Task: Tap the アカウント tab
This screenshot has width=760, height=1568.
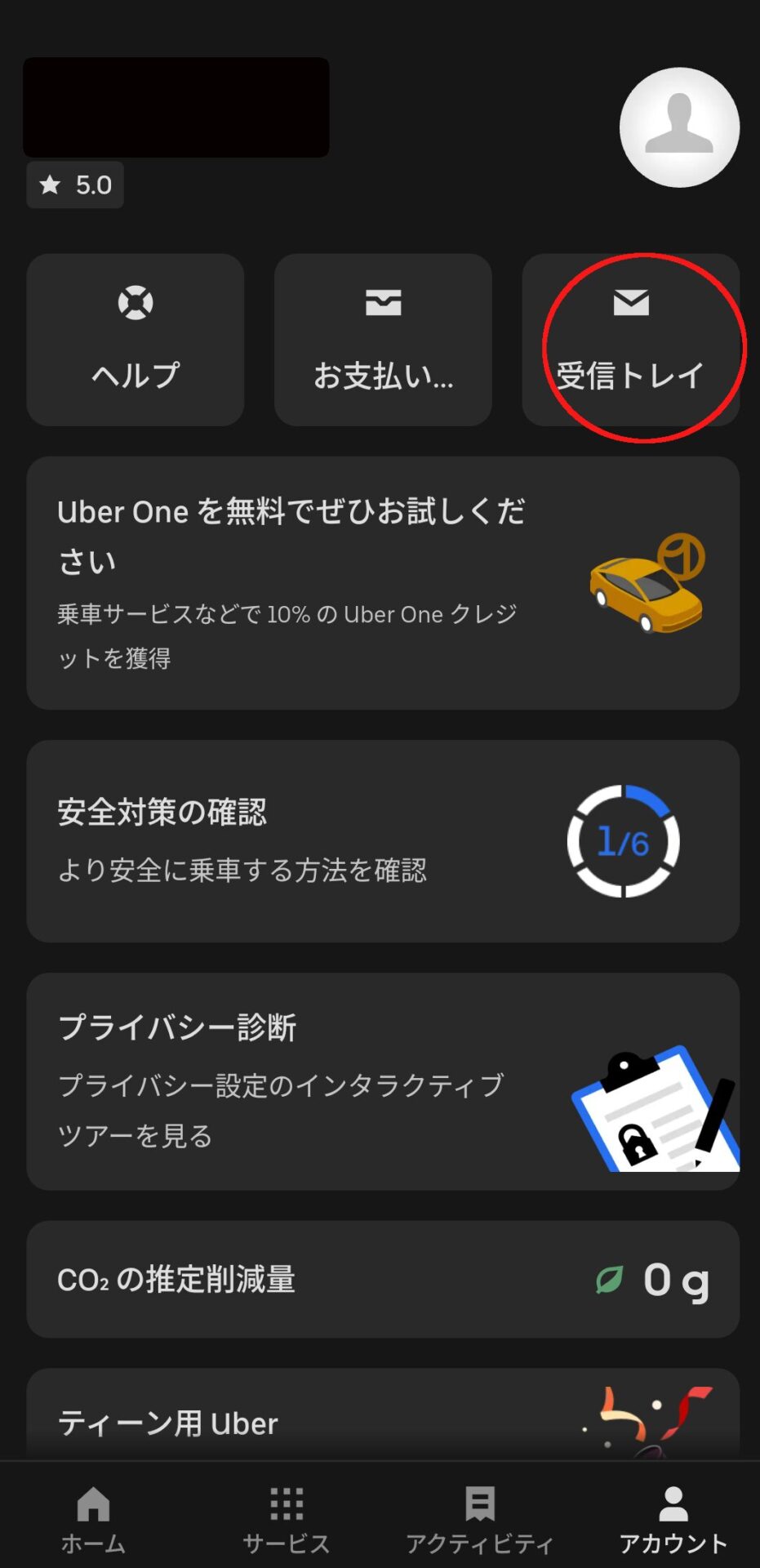Action: [673, 1519]
